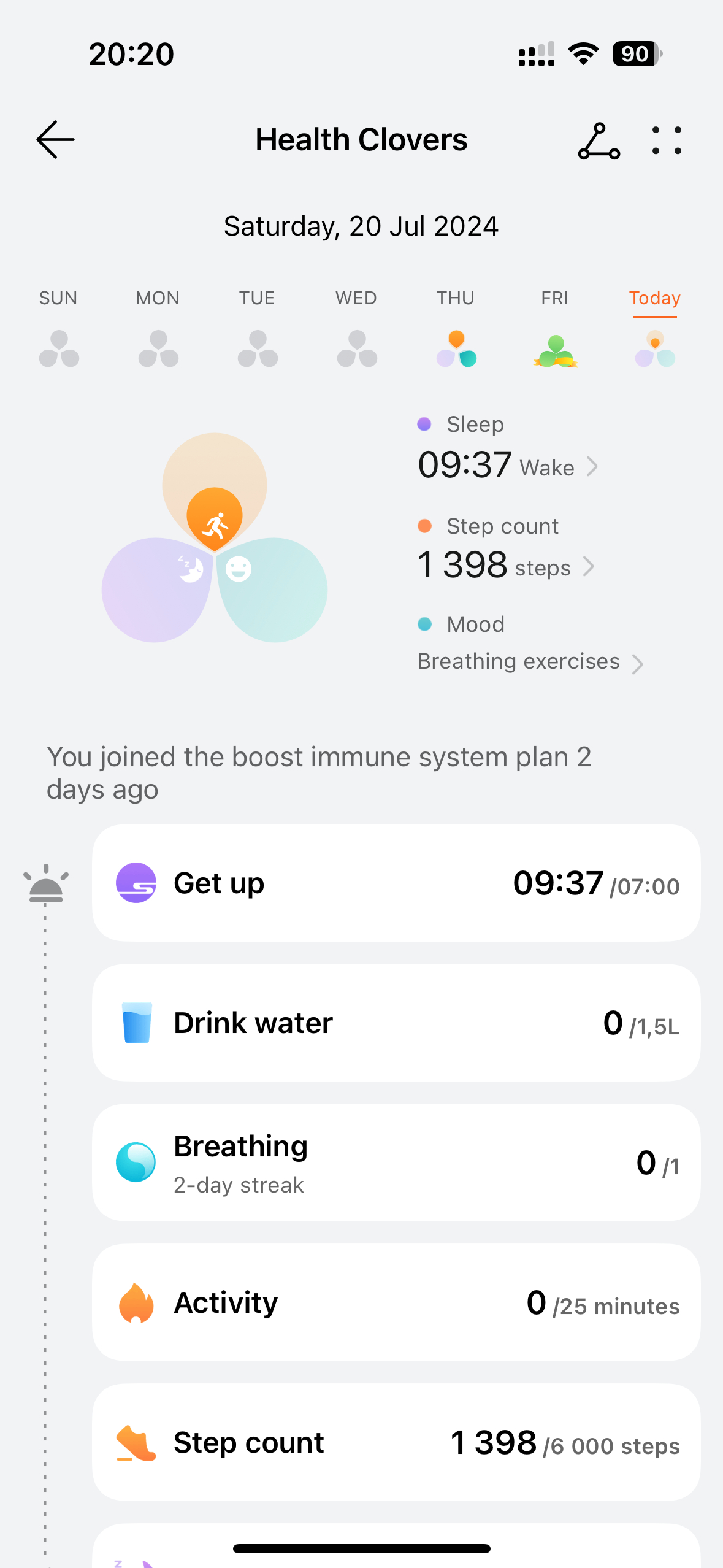
Task: Open the Activity 25 minutes card
Action: point(396,1302)
